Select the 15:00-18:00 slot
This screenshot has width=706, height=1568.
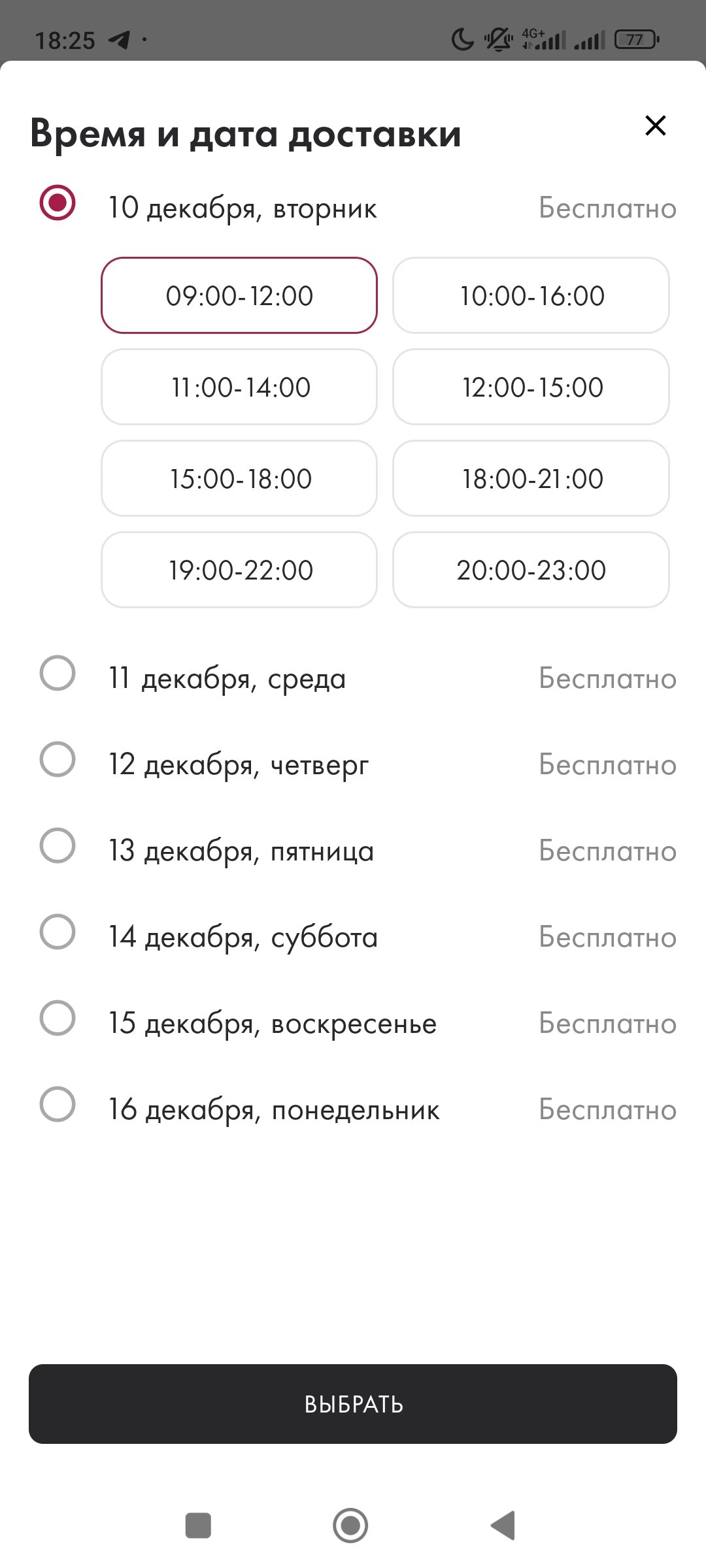pos(239,478)
